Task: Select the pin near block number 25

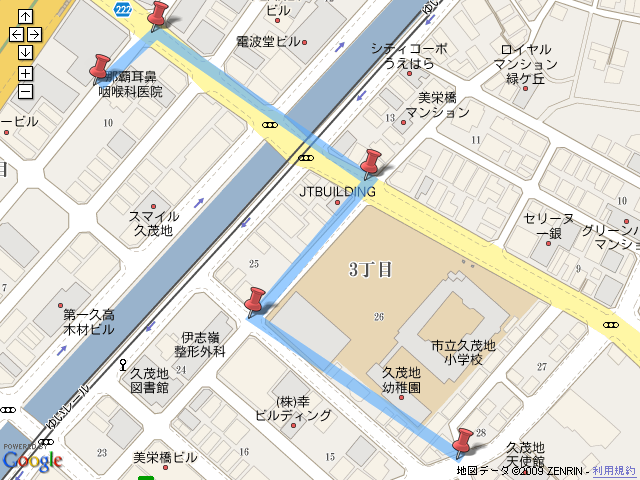Action: point(255,300)
